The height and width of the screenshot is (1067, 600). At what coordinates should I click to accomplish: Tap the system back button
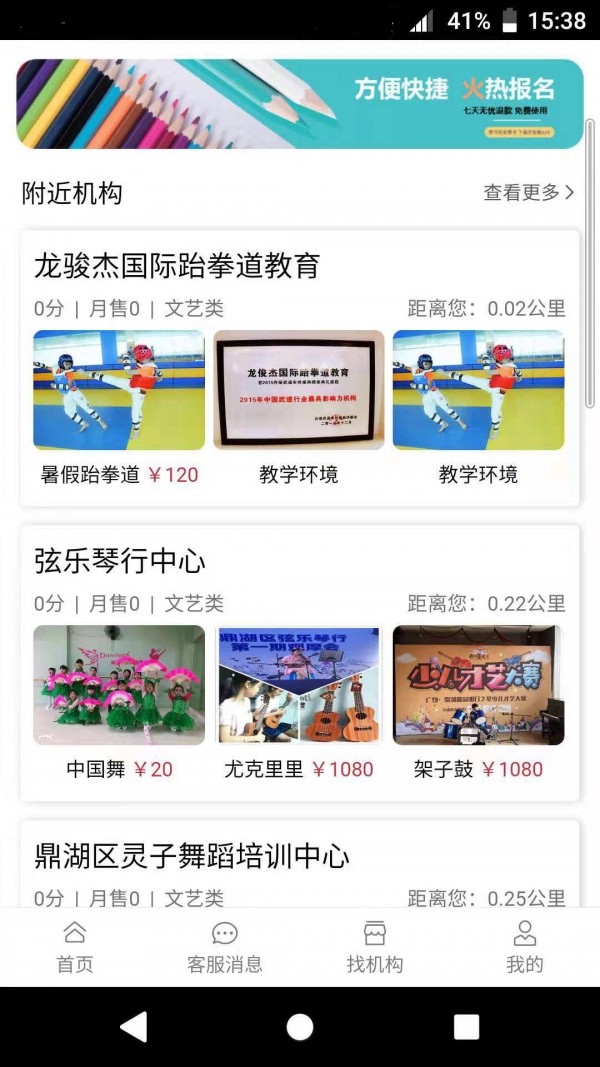[x=133, y=1026]
